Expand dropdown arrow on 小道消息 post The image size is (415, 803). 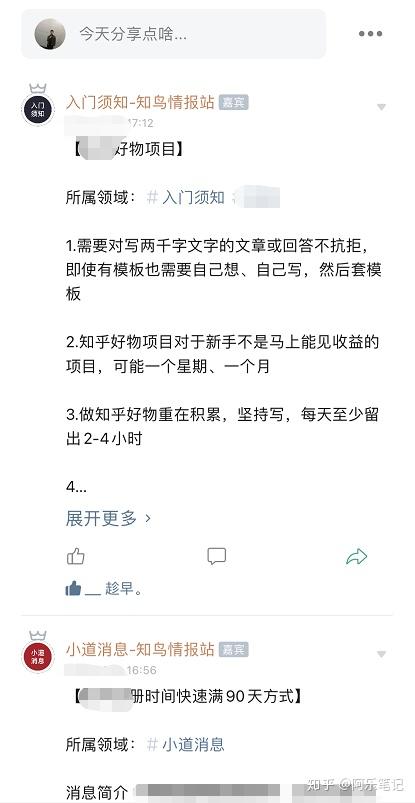point(381,654)
